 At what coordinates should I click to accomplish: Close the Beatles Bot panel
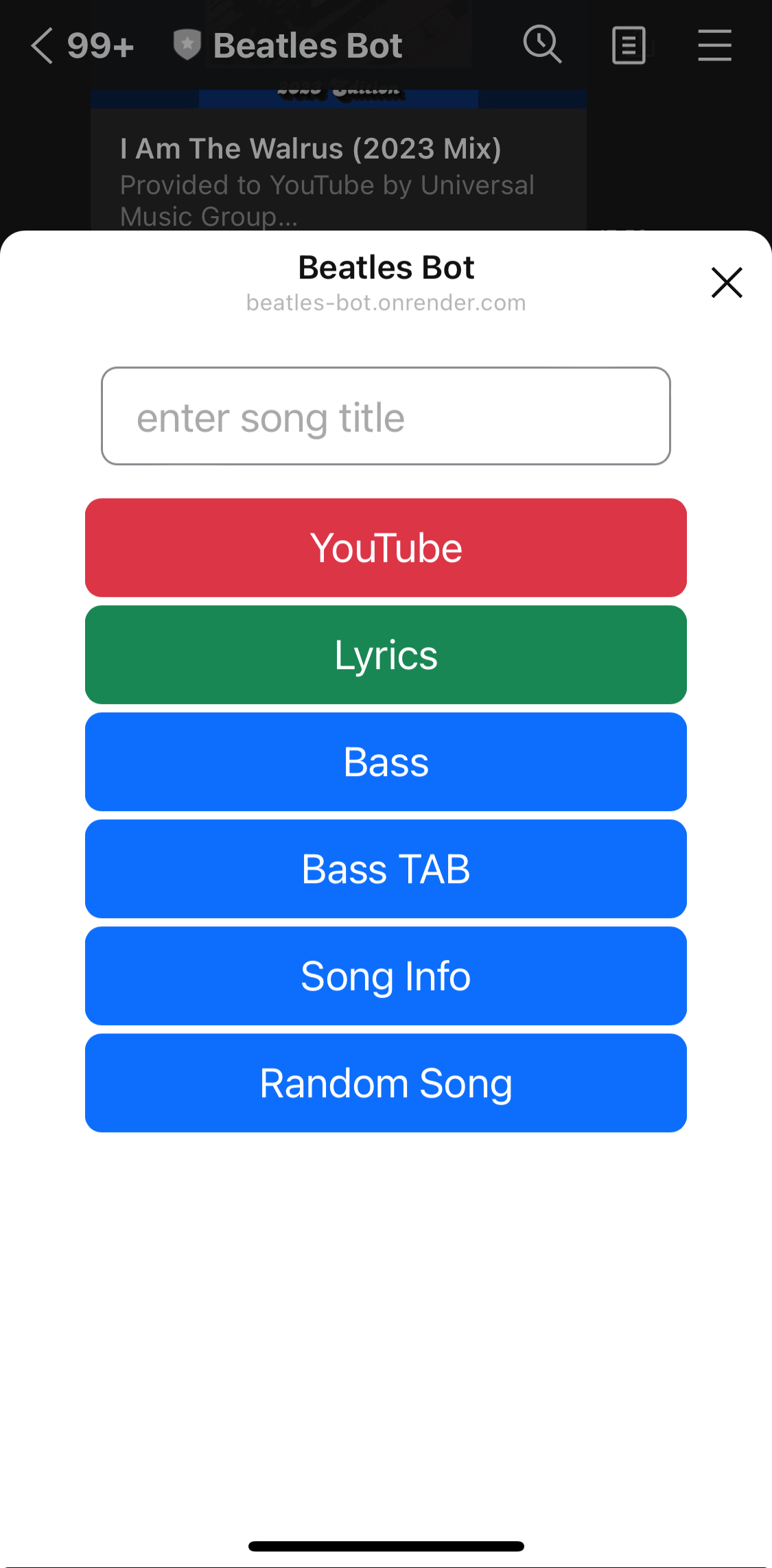[x=727, y=283]
